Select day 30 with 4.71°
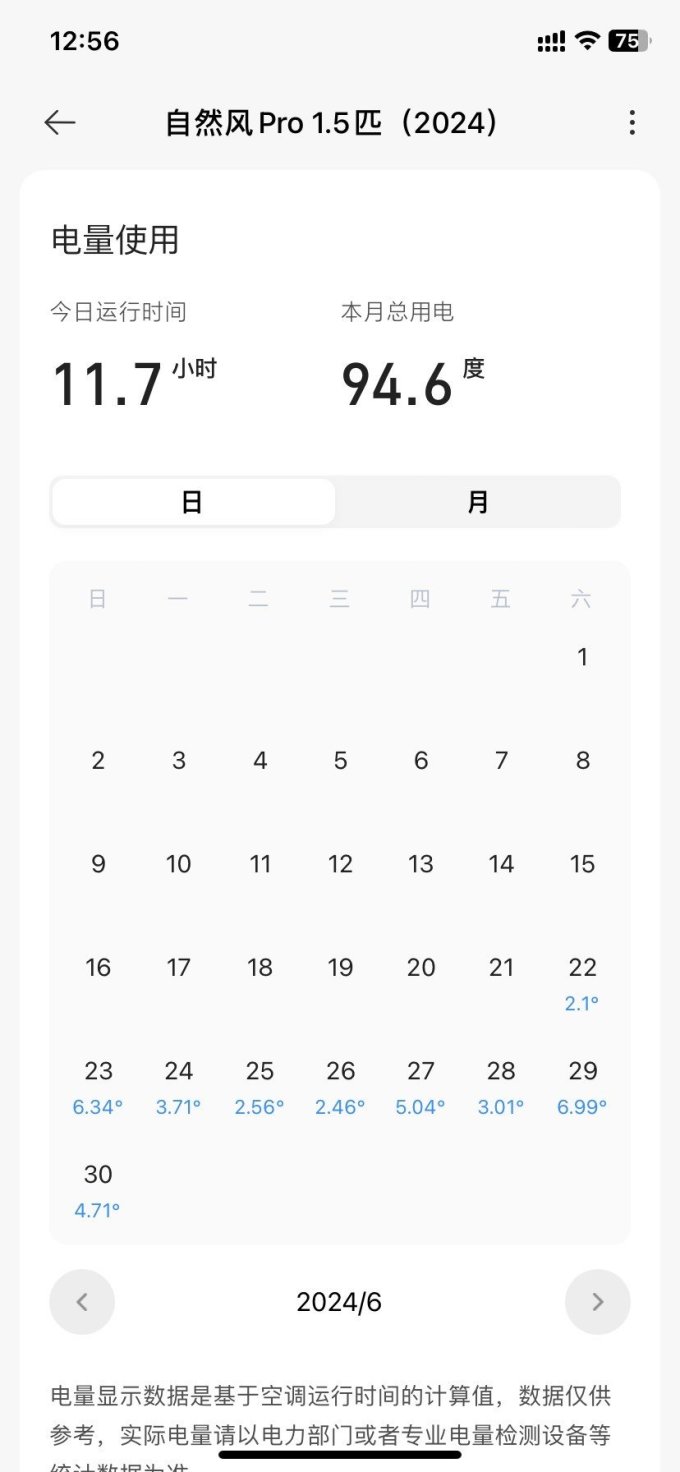680x1472 pixels. [x=98, y=1190]
